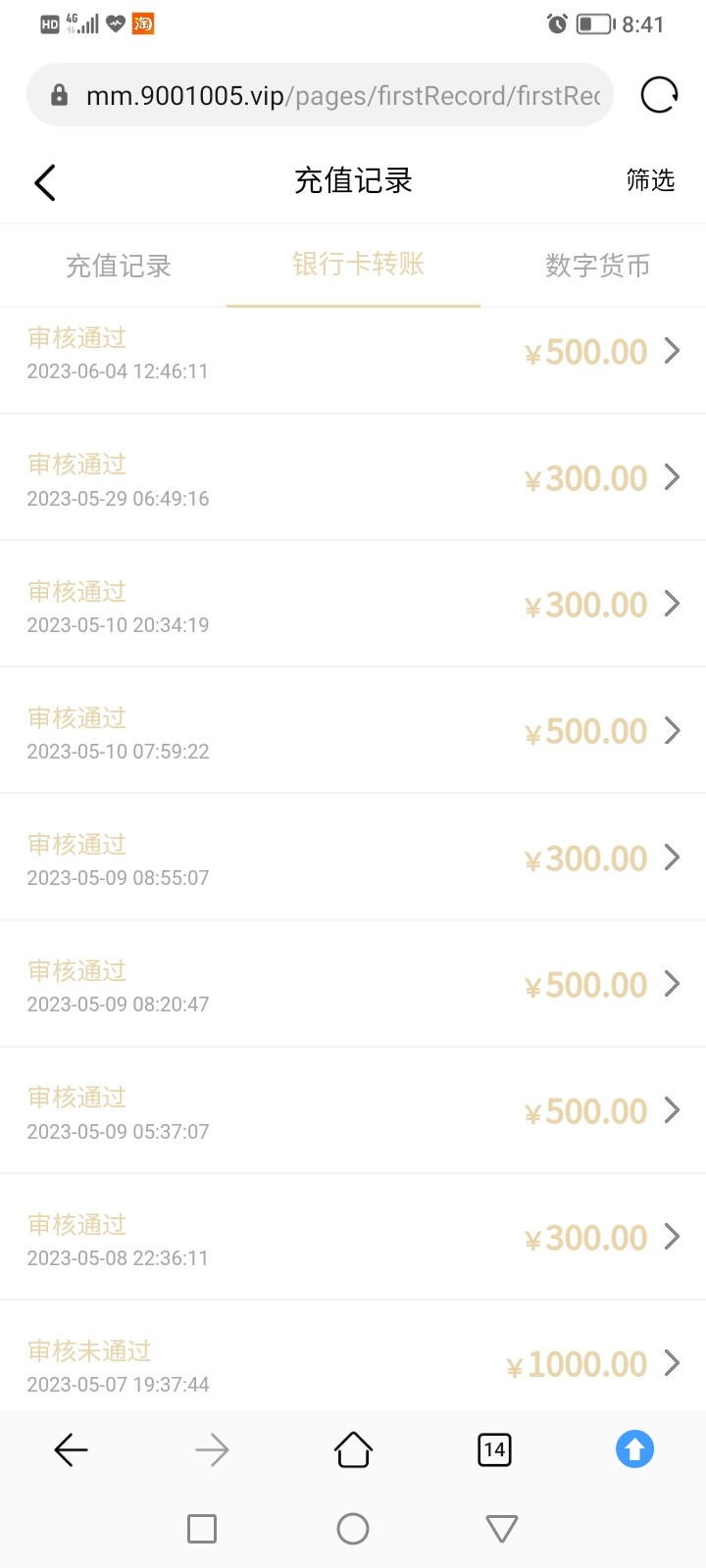Screen dimensions: 706x1568
Task: Reload the page with the refresh icon
Action: 659,95
